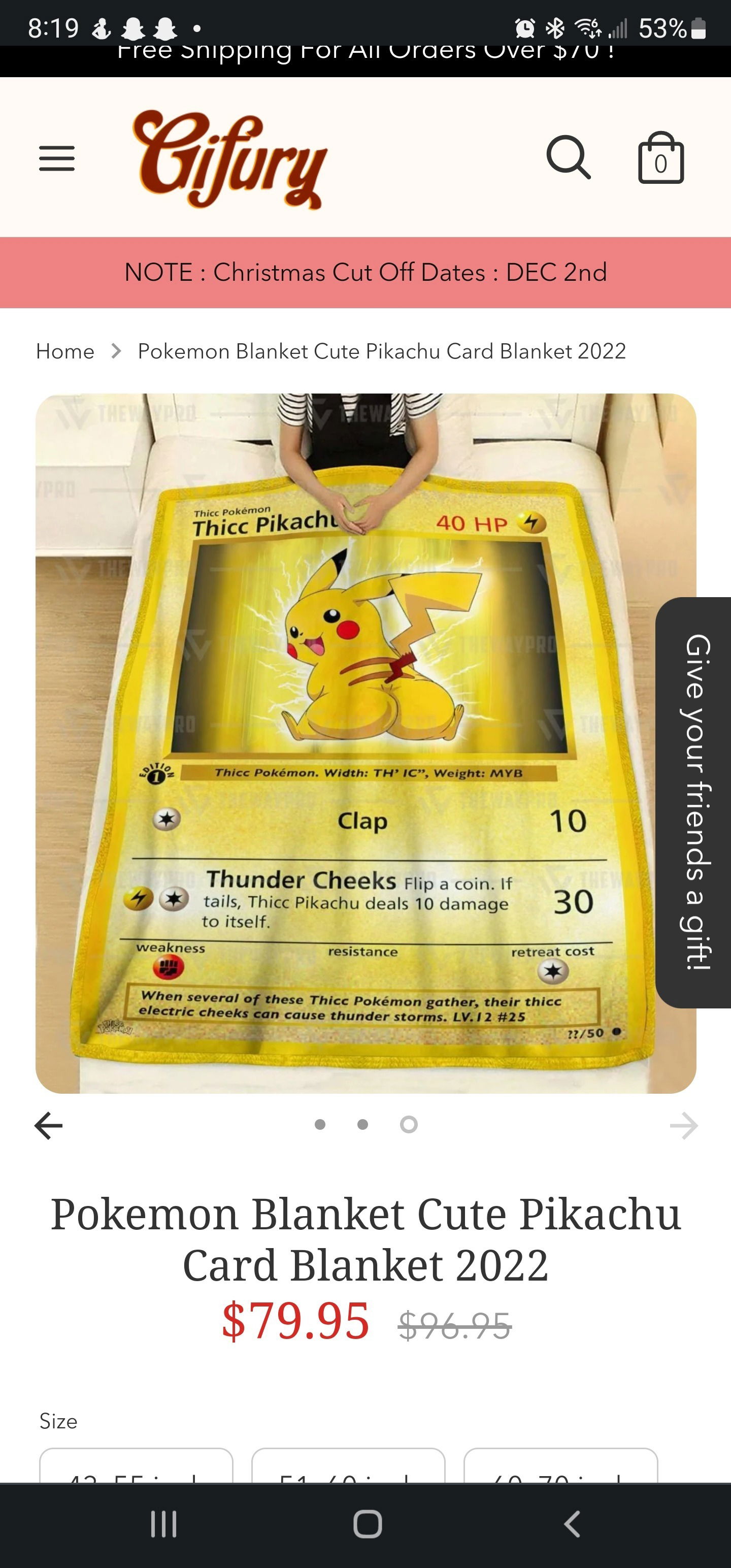
Task: Jump to first product image dot
Action: pos(319,1124)
